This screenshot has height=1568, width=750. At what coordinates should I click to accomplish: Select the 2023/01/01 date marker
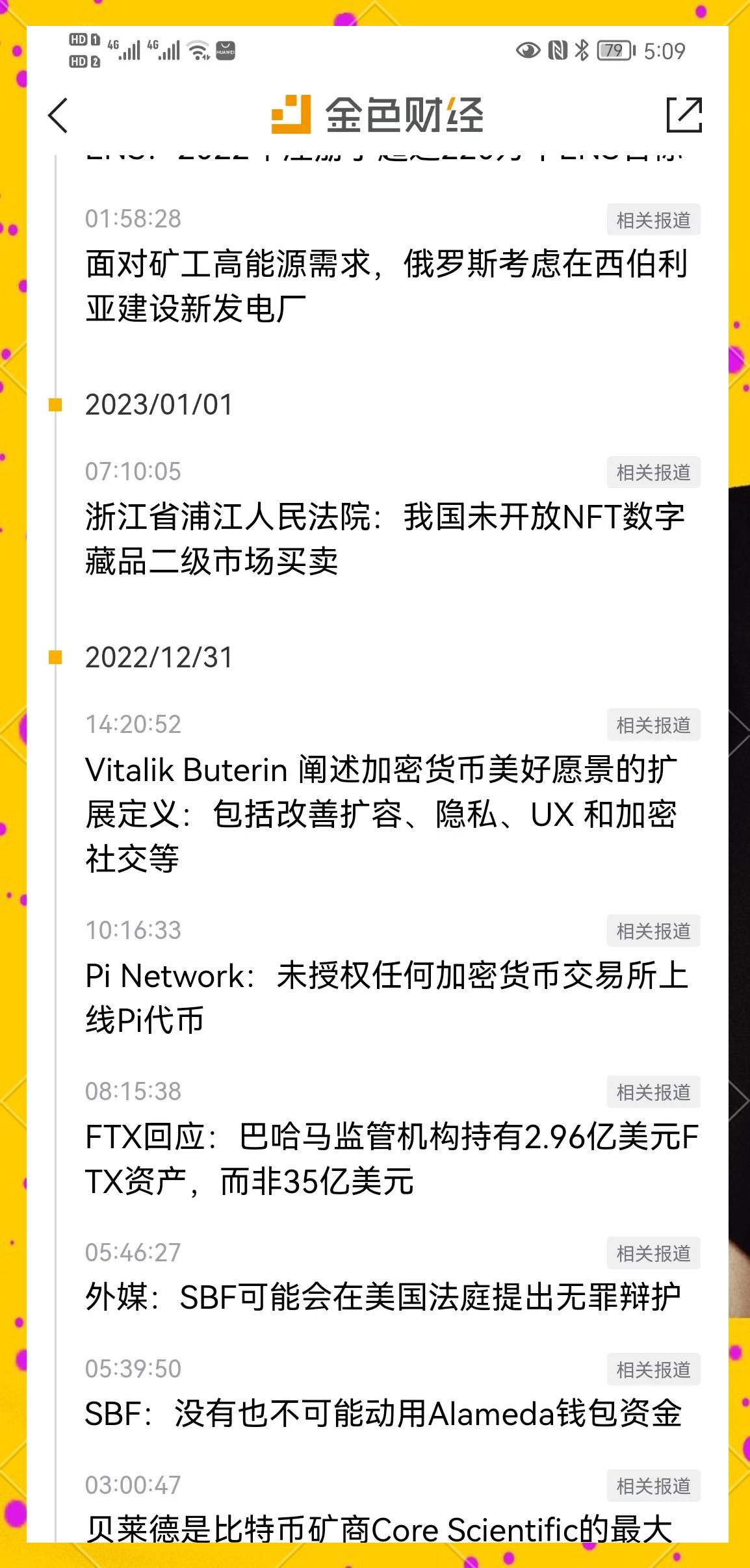[x=159, y=404]
